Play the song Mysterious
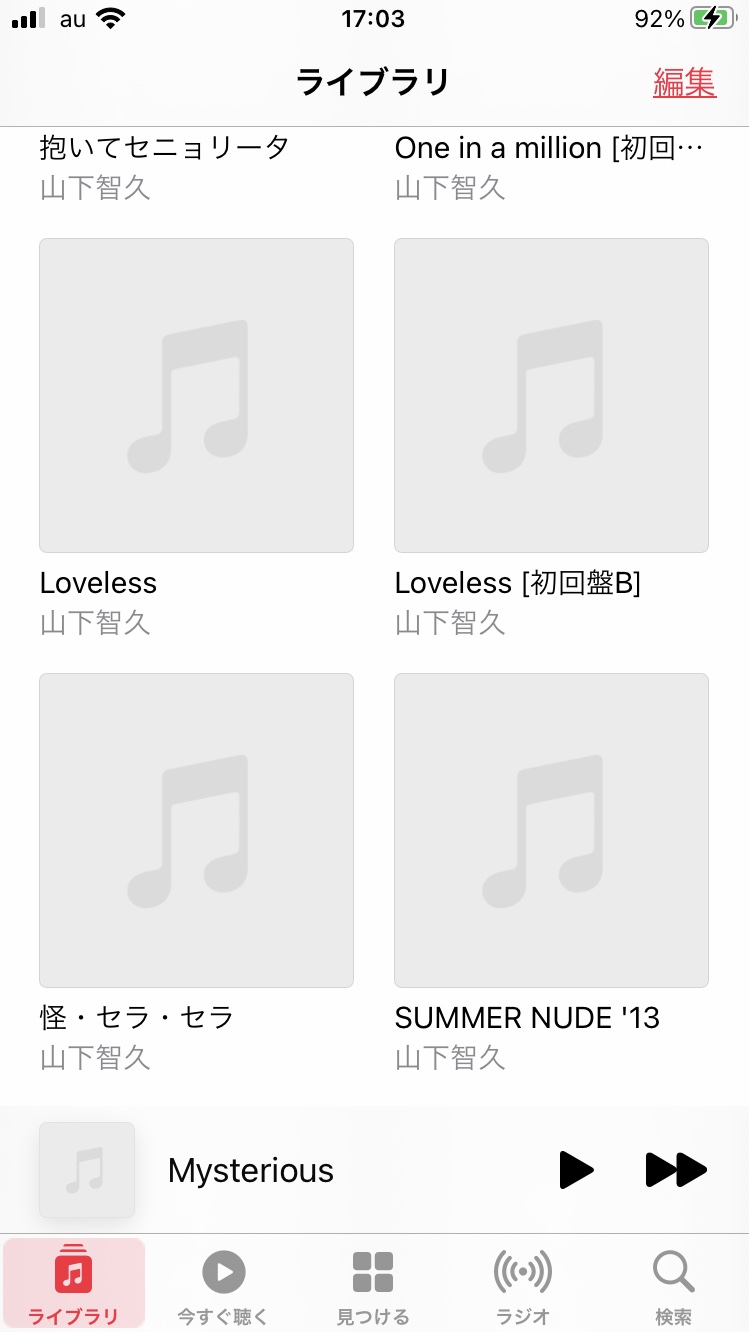The image size is (749, 1332). (x=576, y=1170)
